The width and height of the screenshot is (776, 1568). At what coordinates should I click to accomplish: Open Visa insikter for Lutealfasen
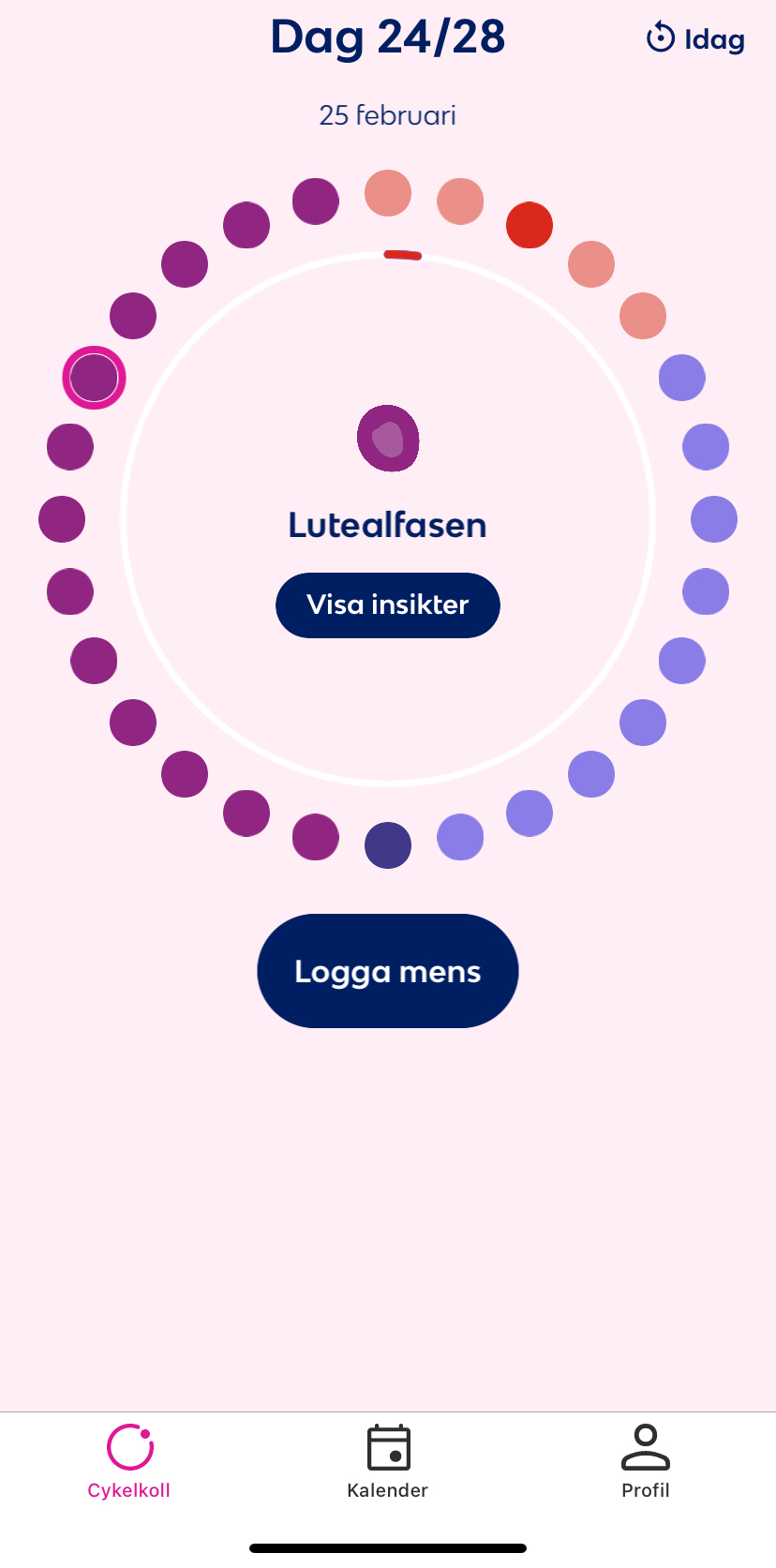point(388,605)
